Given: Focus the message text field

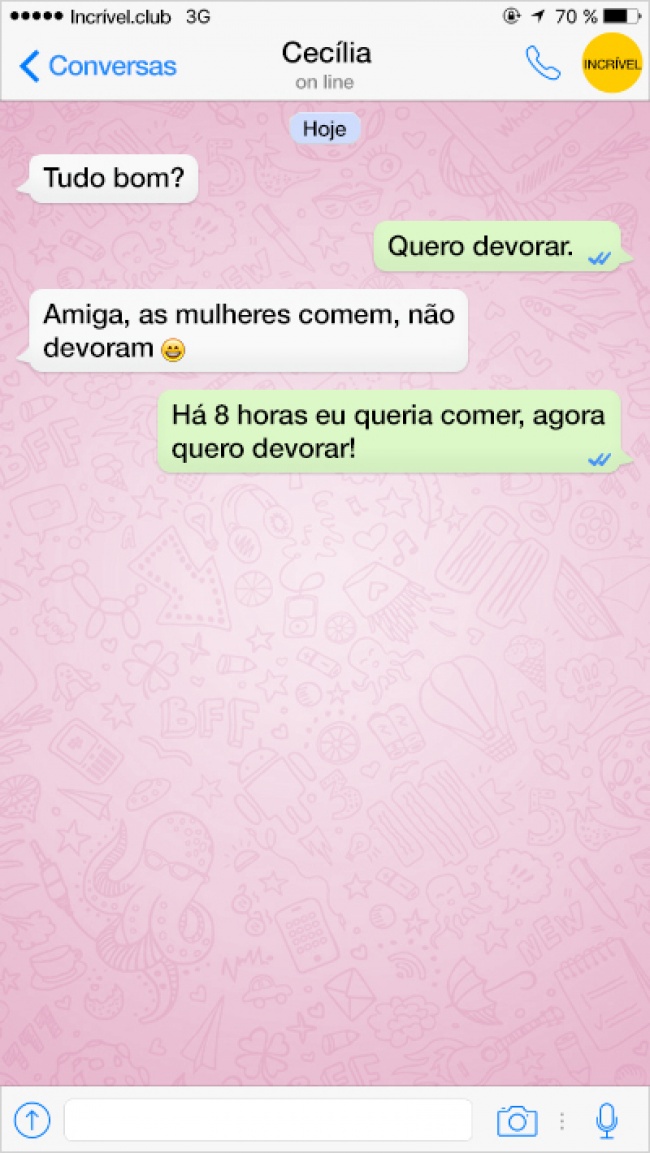Looking at the screenshot, I should (268, 1120).
